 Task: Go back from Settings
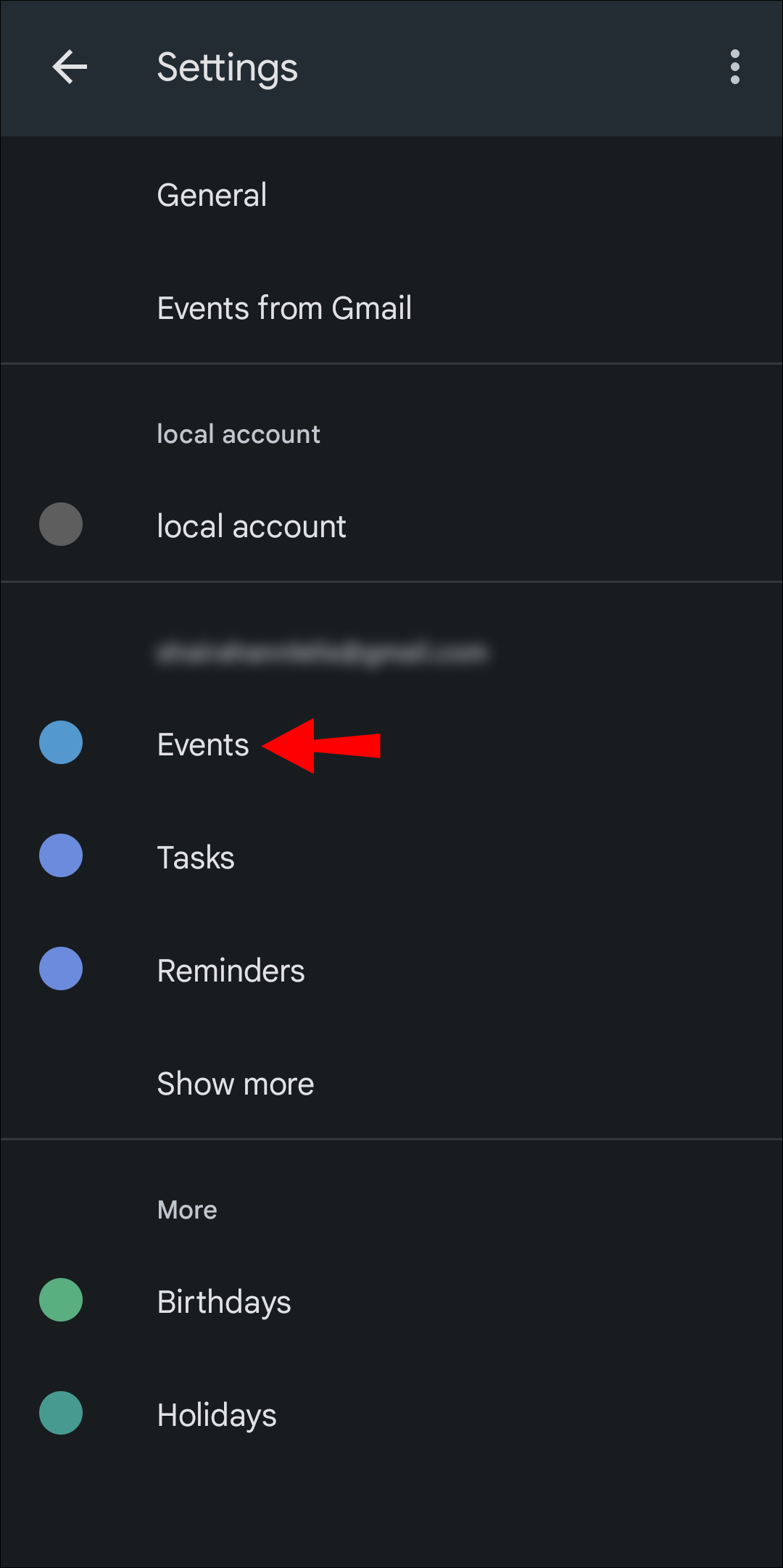pyautogui.click(x=70, y=67)
